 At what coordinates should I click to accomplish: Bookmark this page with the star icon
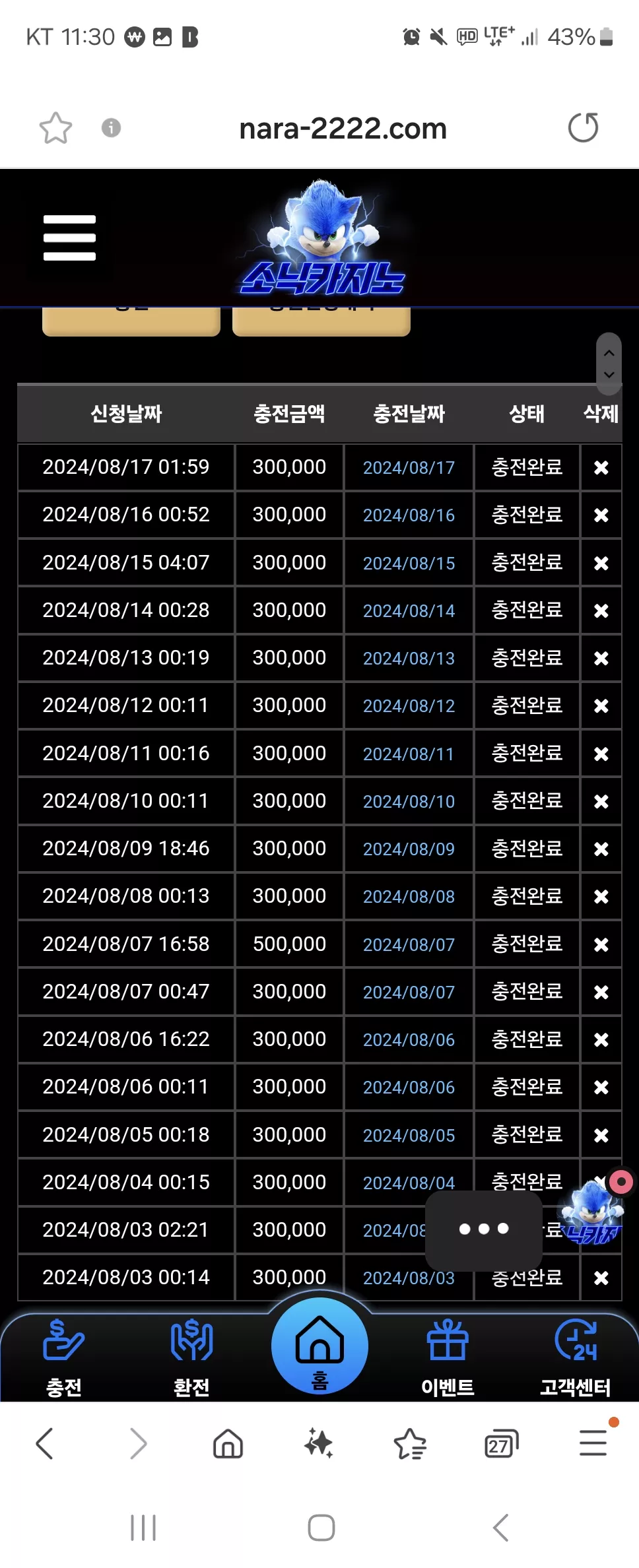[55, 128]
